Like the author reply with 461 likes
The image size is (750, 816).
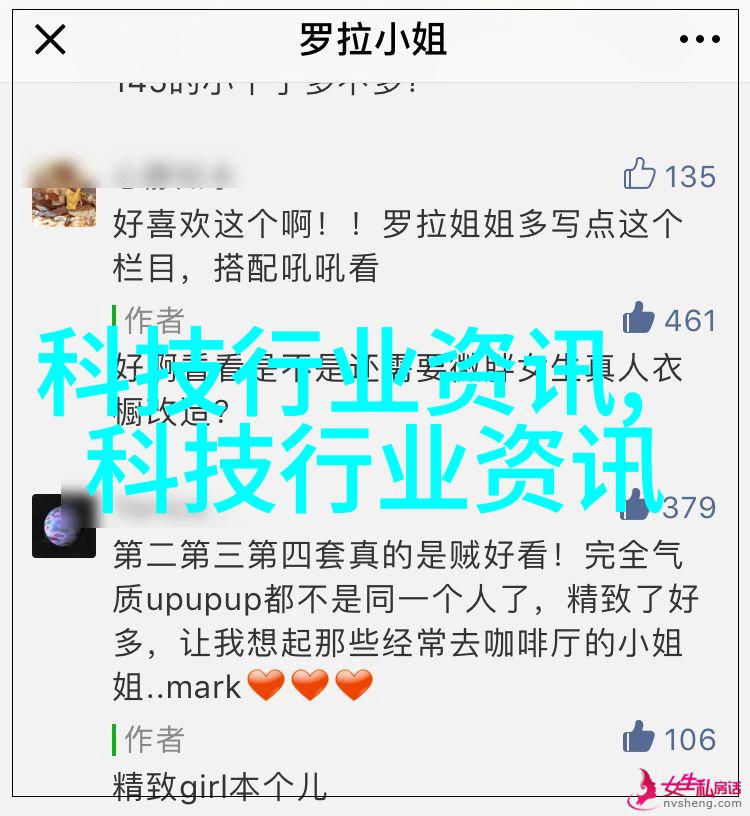pos(640,319)
